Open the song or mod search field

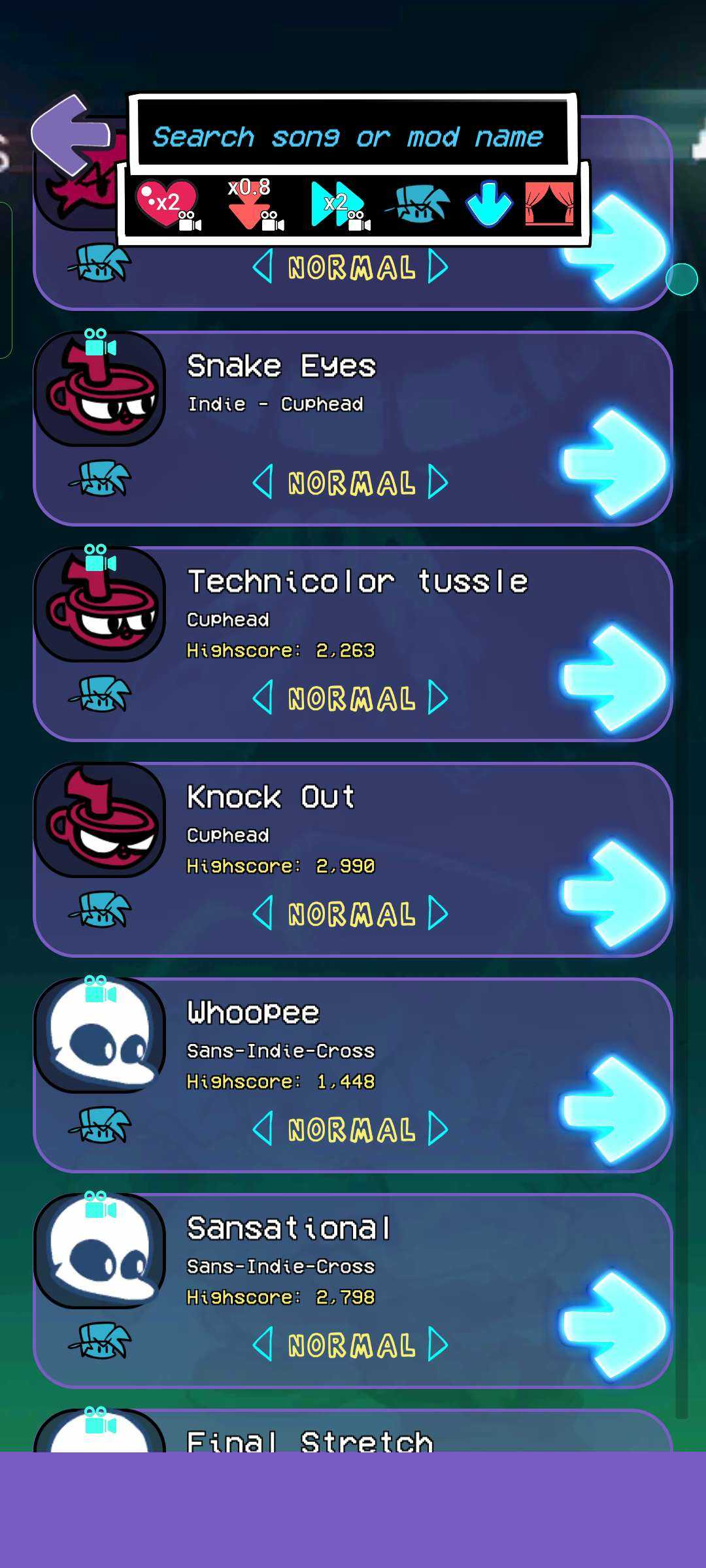coord(348,137)
